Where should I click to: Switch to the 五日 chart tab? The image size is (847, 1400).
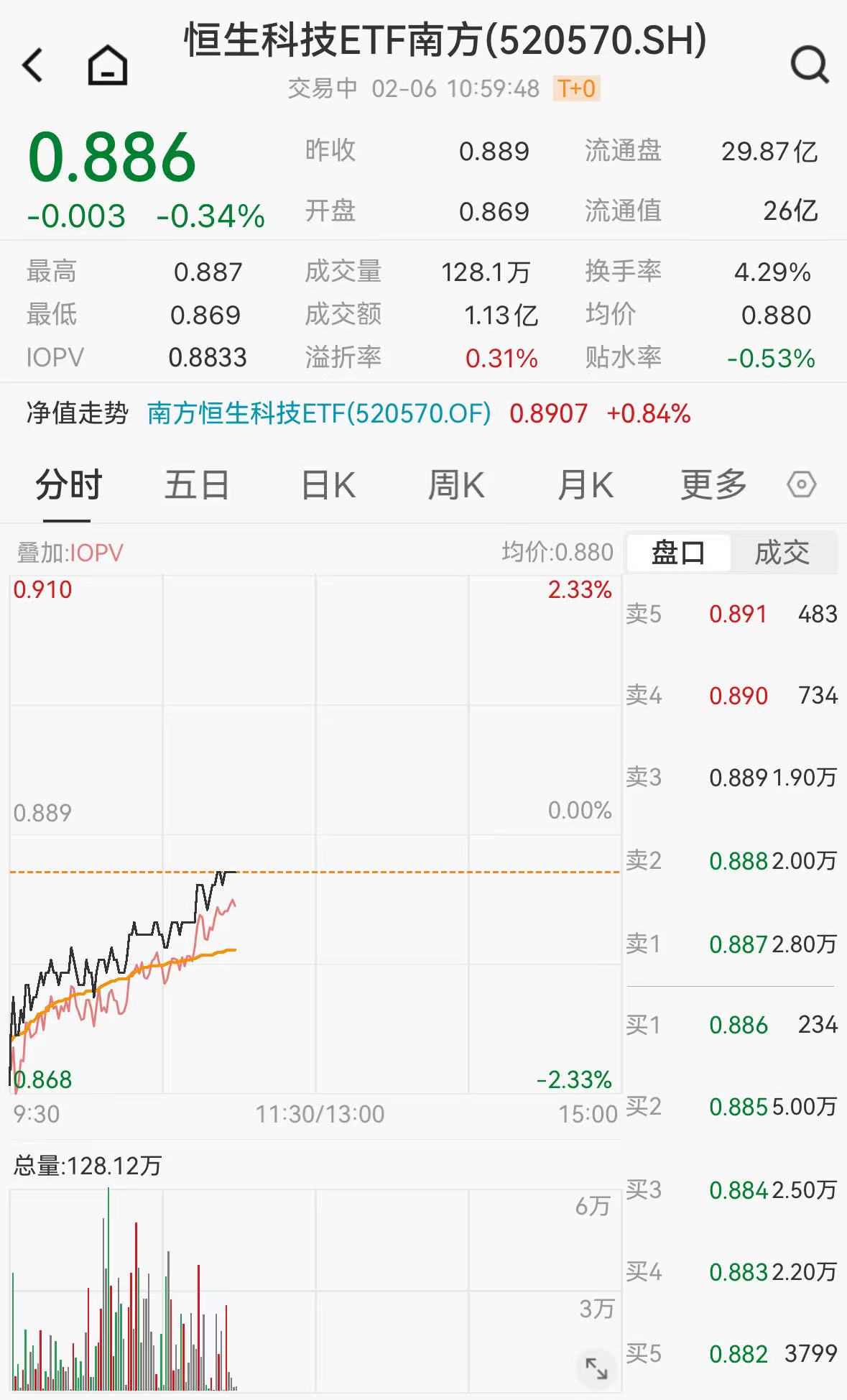196,485
